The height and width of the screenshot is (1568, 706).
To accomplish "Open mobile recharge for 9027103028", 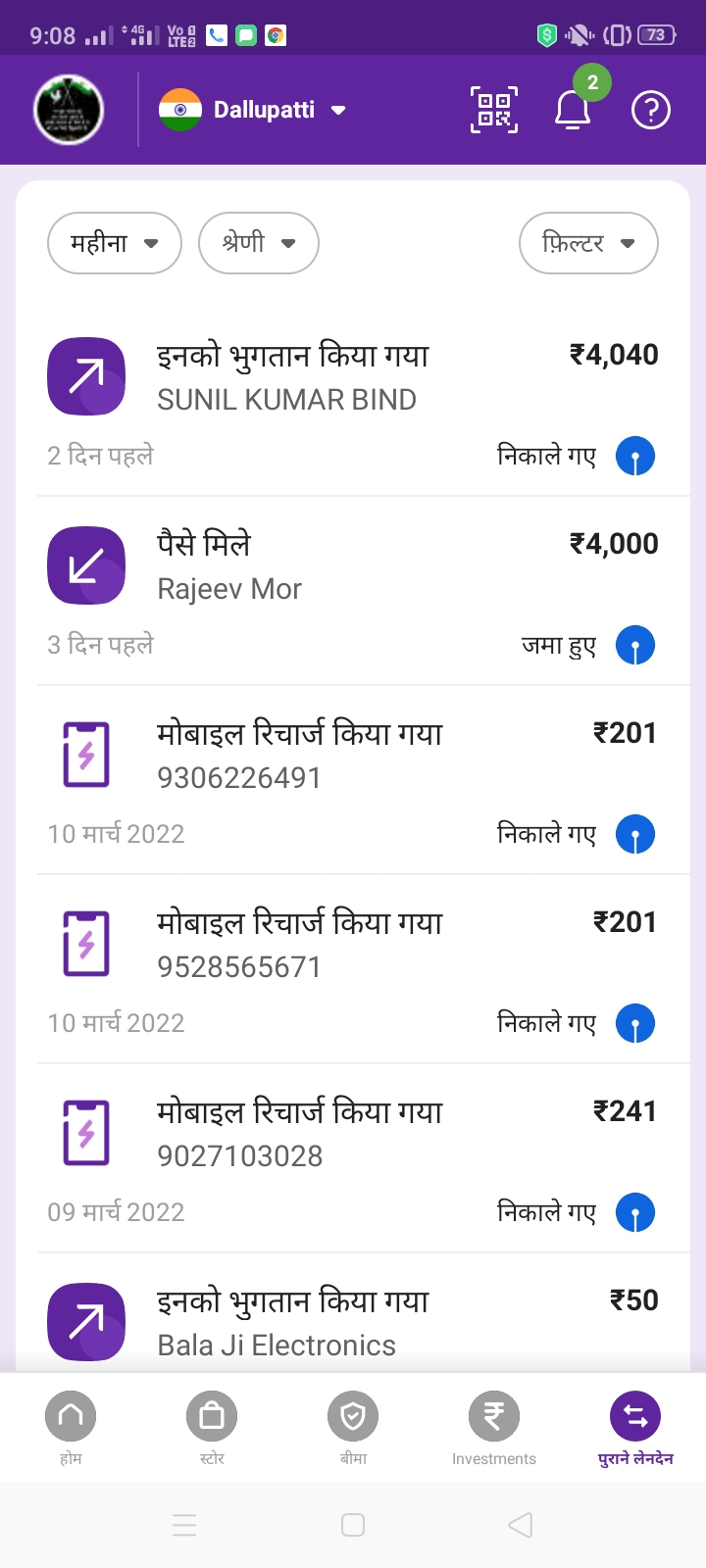I will [353, 1158].
